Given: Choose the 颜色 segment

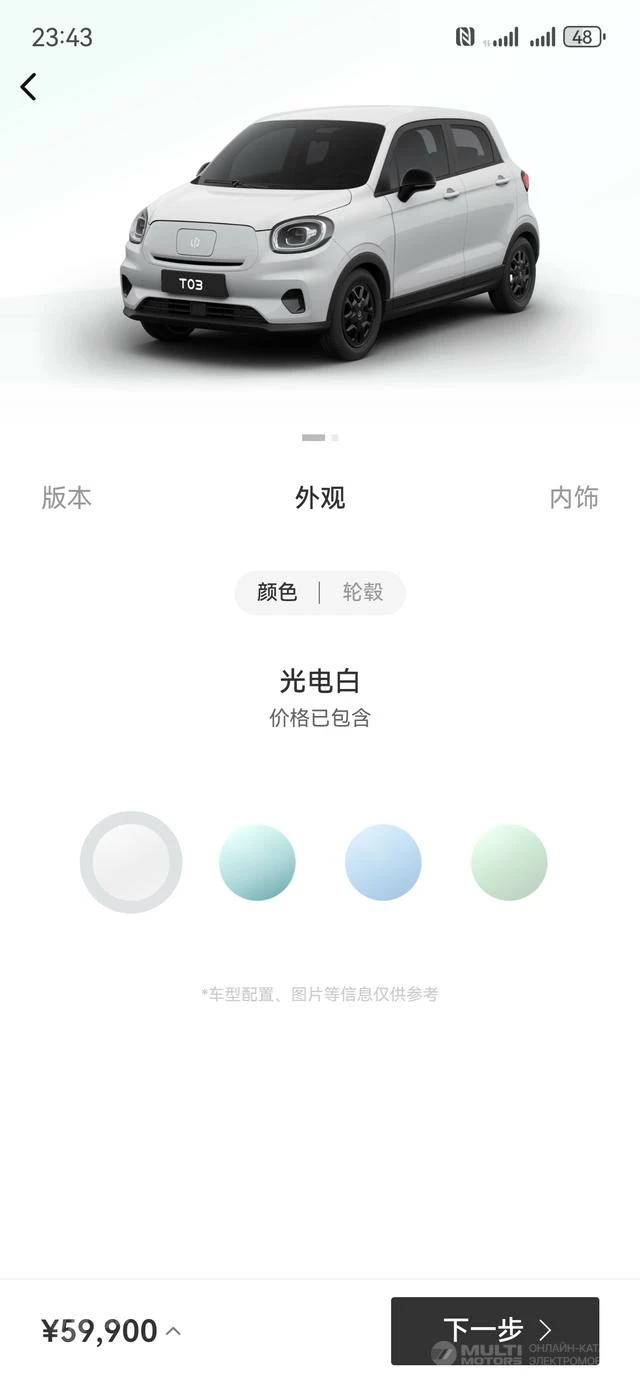Looking at the screenshot, I should click(x=277, y=592).
